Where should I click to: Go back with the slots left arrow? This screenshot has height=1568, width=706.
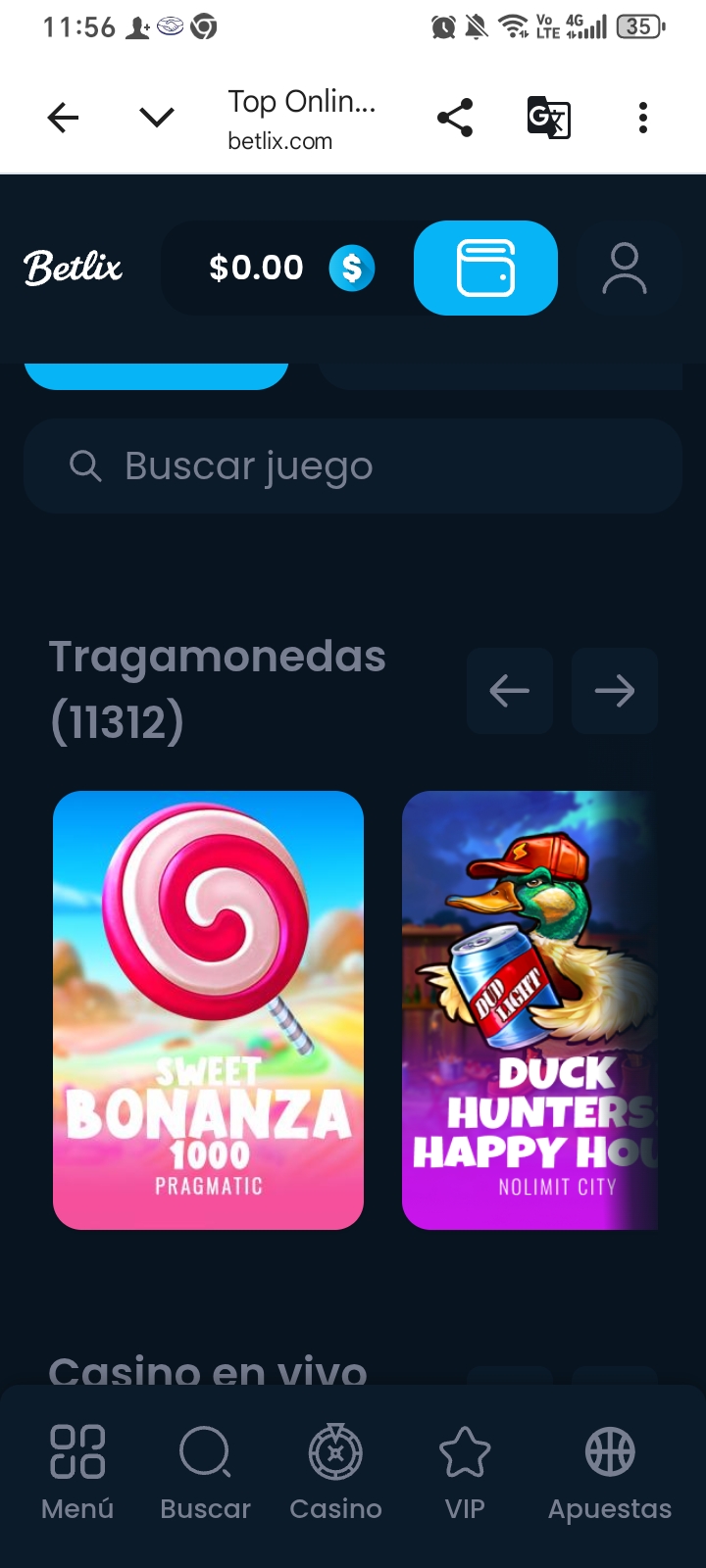point(509,691)
